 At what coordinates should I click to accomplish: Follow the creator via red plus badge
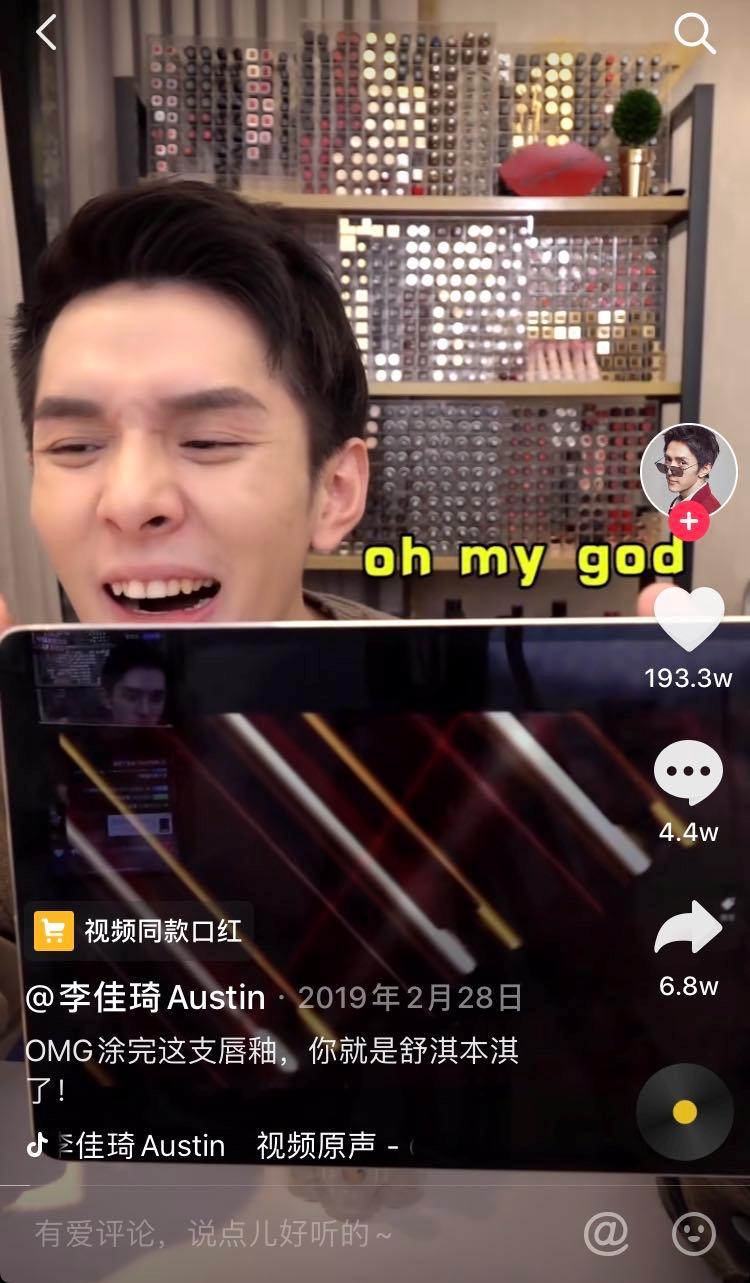pos(689,521)
